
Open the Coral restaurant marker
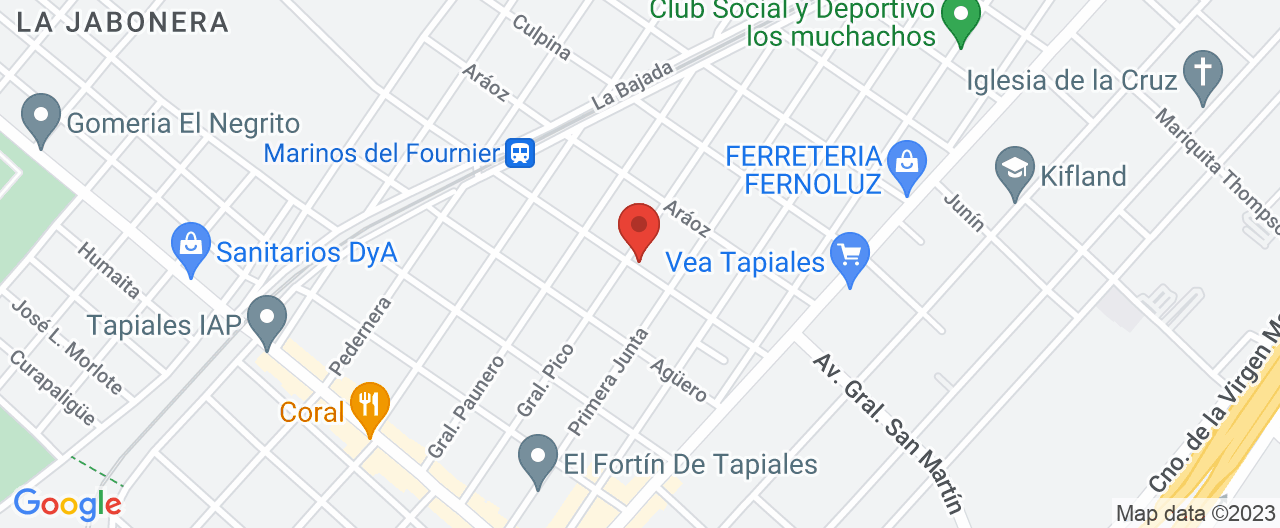(x=371, y=406)
